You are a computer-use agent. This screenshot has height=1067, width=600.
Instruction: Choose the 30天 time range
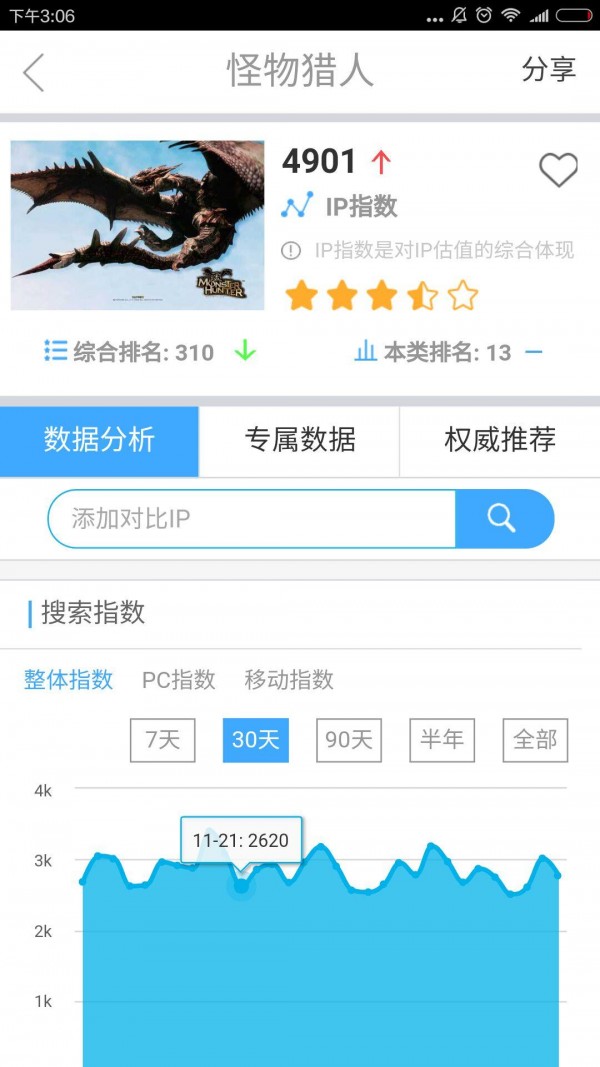click(255, 740)
